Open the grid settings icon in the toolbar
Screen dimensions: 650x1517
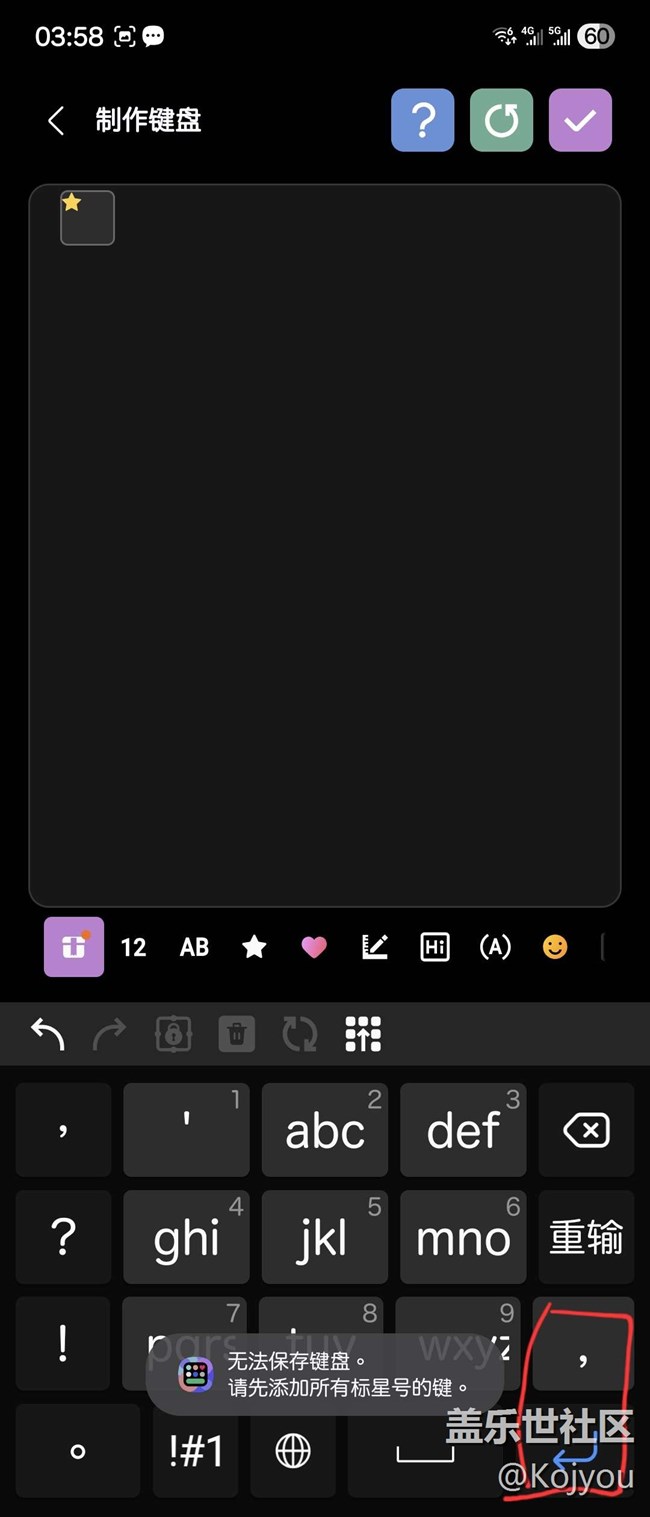363,1034
